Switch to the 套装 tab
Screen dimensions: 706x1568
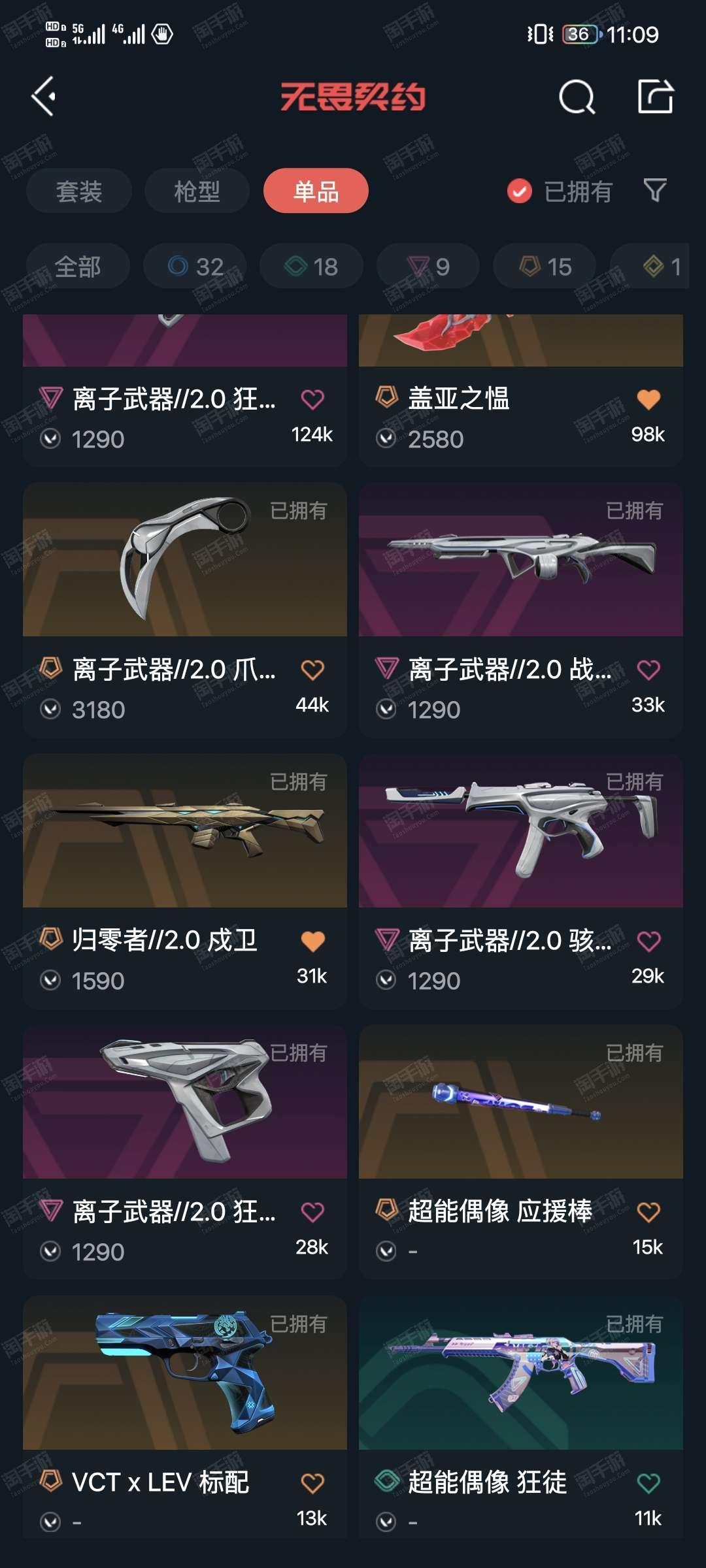[79, 191]
